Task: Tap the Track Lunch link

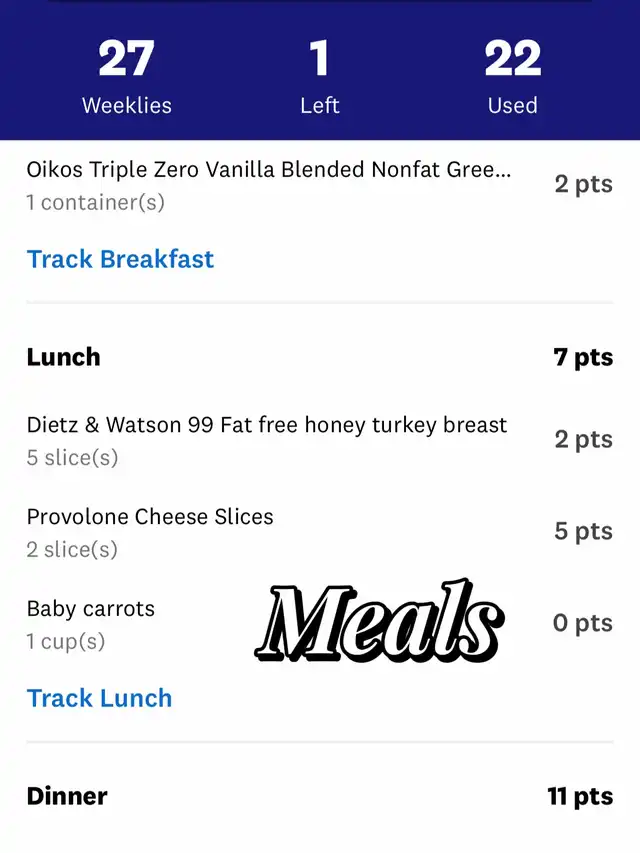Action: (x=99, y=698)
